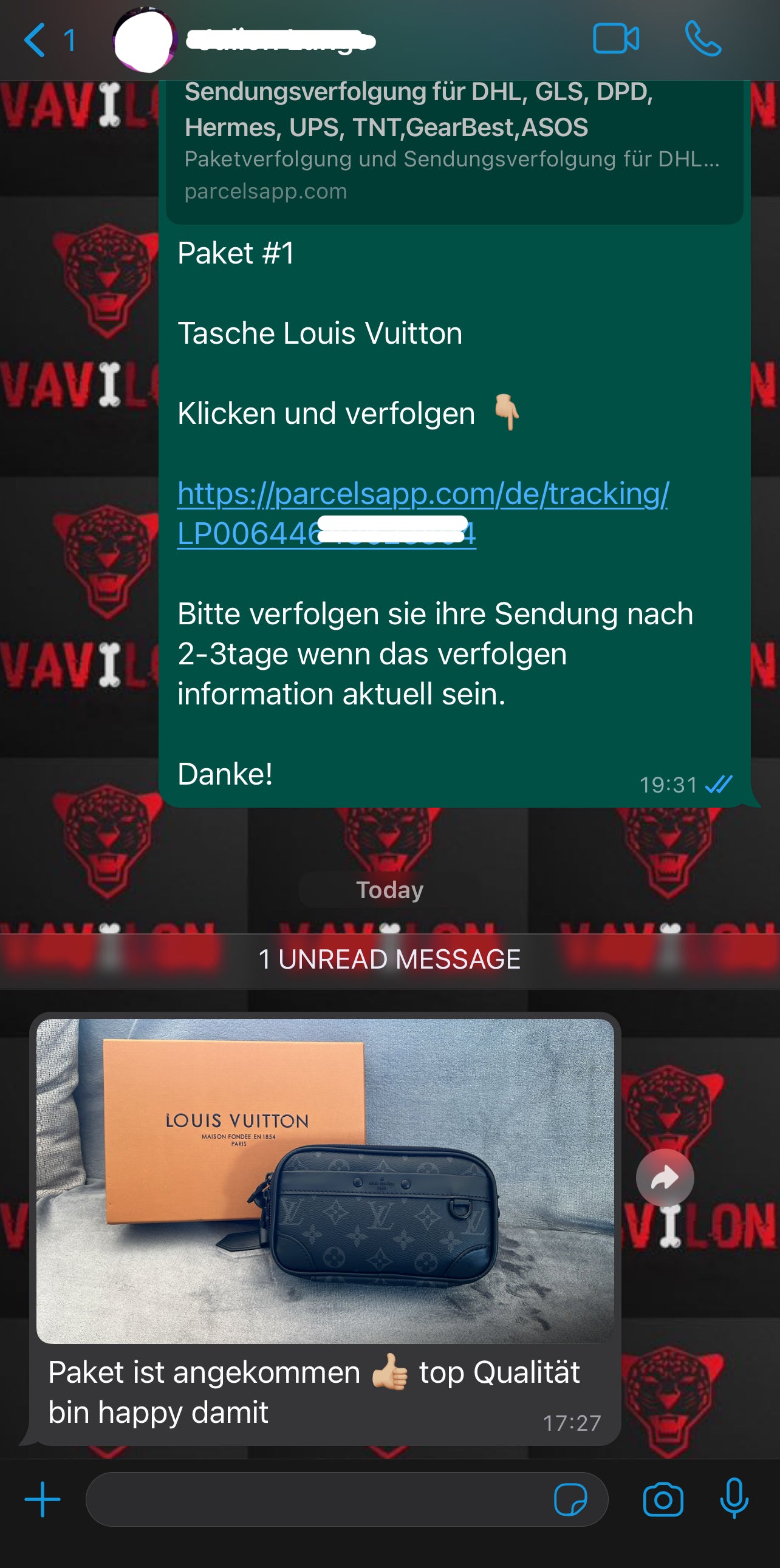Start a video call with this contact
780x1568 pixels.
tap(615, 39)
